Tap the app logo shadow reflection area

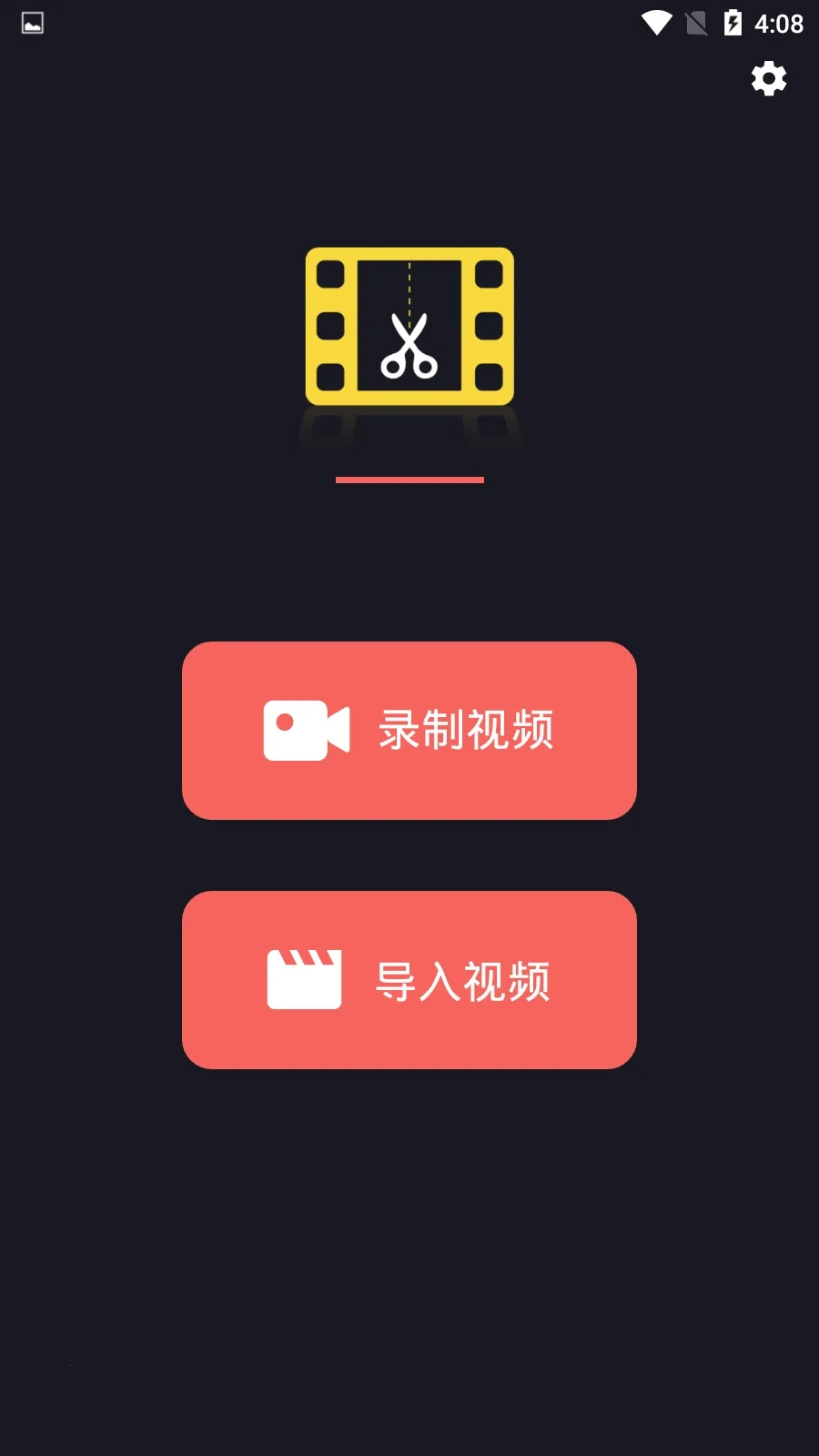[x=409, y=428]
